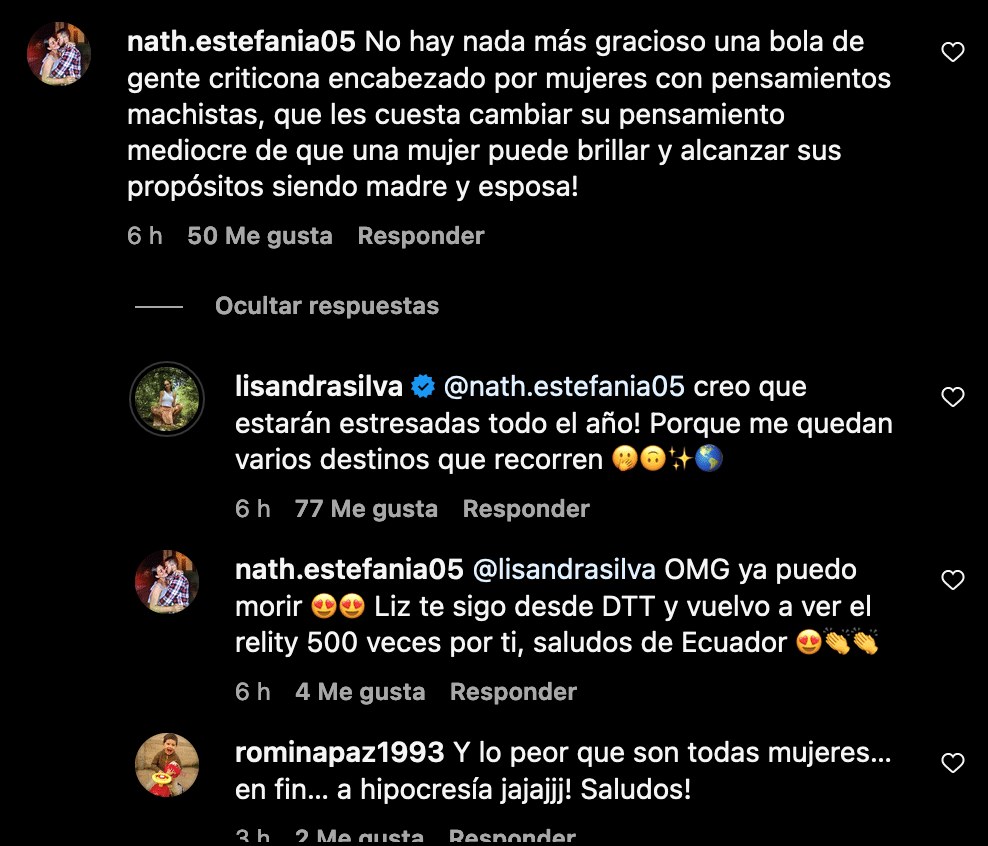
Task: Tap the @nath.estefania05 mention in lisandrasilva's reply
Action: pos(563,387)
